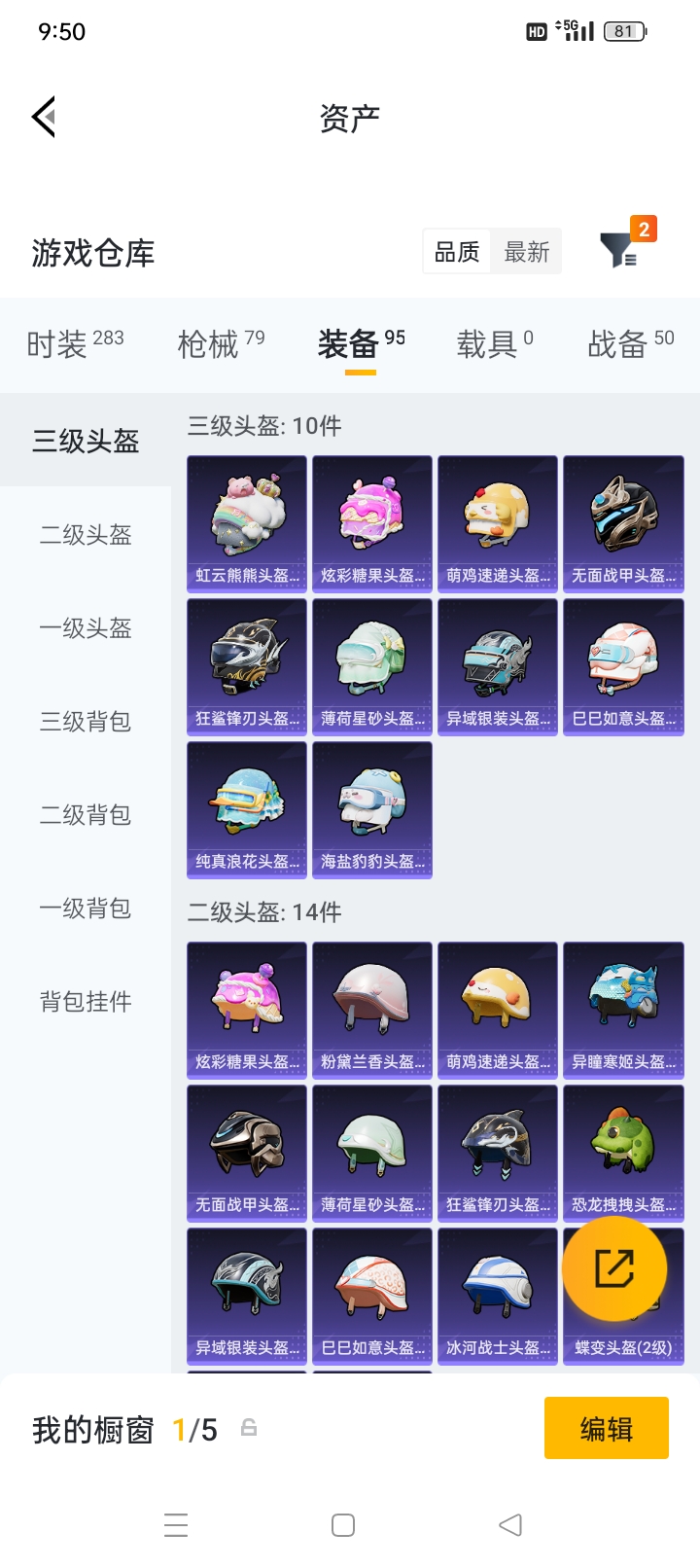Tap the system home button

[x=343, y=1524]
